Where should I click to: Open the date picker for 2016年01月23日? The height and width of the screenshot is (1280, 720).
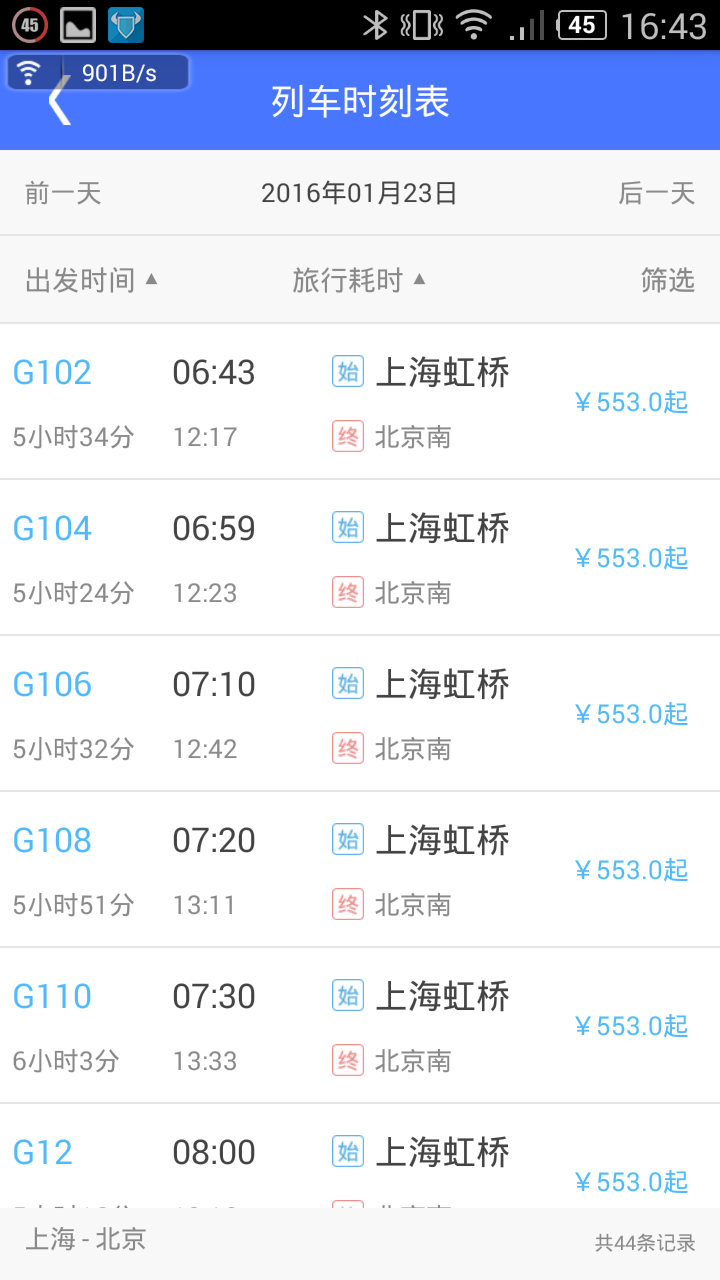pyautogui.click(x=359, y=193)
